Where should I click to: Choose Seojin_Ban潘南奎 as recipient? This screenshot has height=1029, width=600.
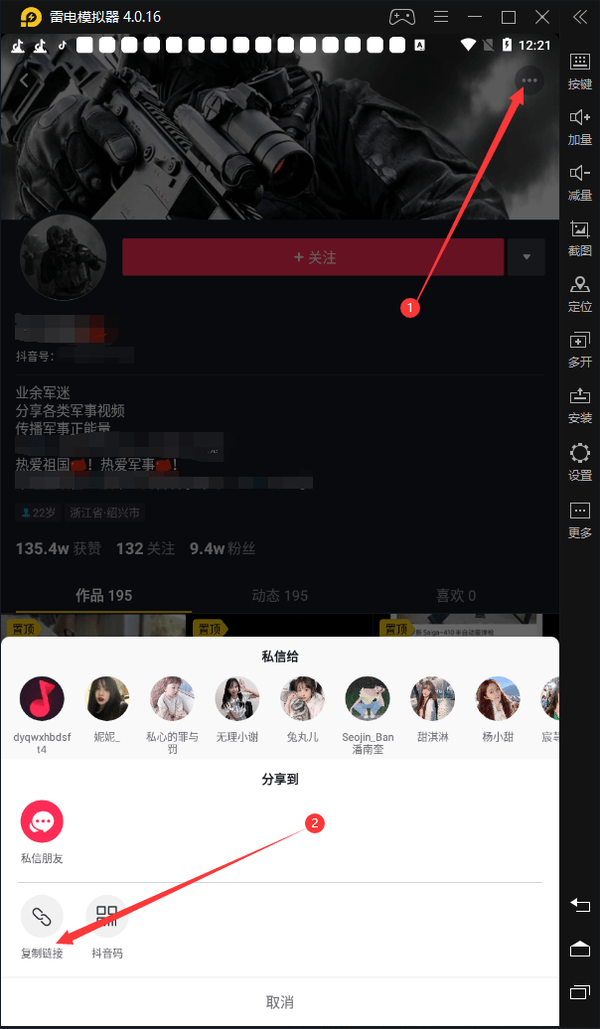coord(367,699)
